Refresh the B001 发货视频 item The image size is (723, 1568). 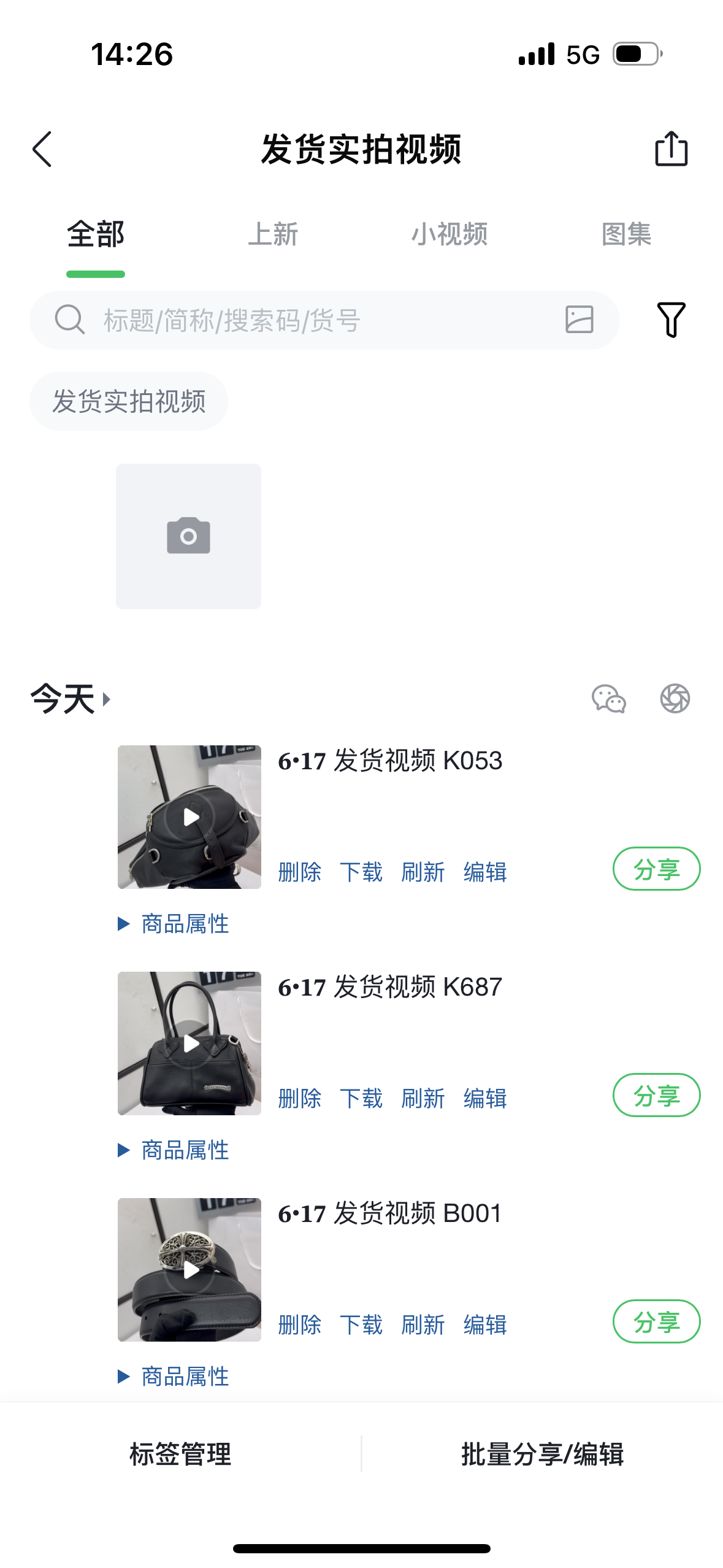point(423,1324)
